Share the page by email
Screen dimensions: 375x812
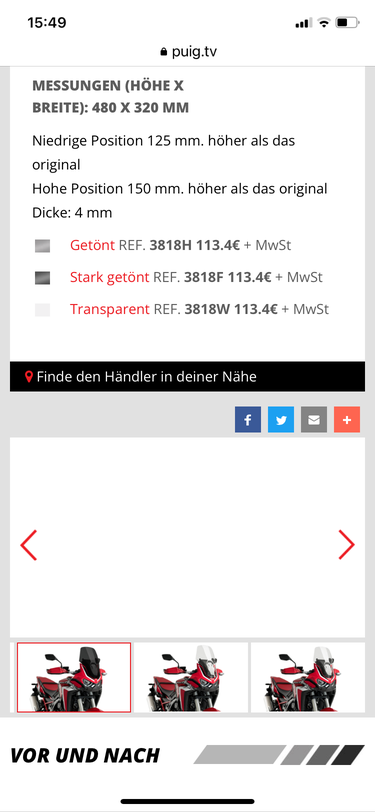pos(314,419)
